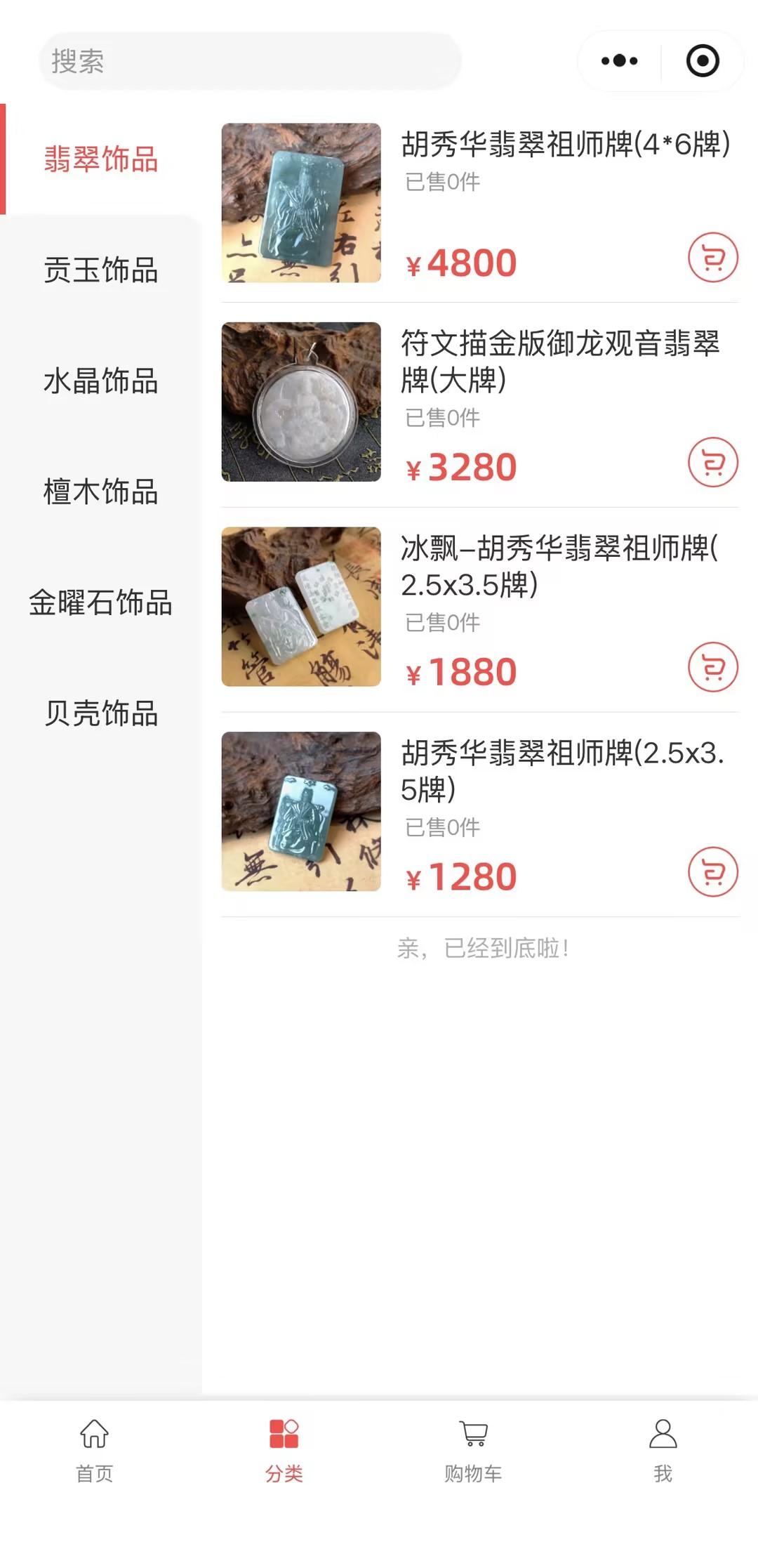Viewport: 758px width, 1568px height.
Task: Switch to 水晶饰品 category
Action: [101, 381]
